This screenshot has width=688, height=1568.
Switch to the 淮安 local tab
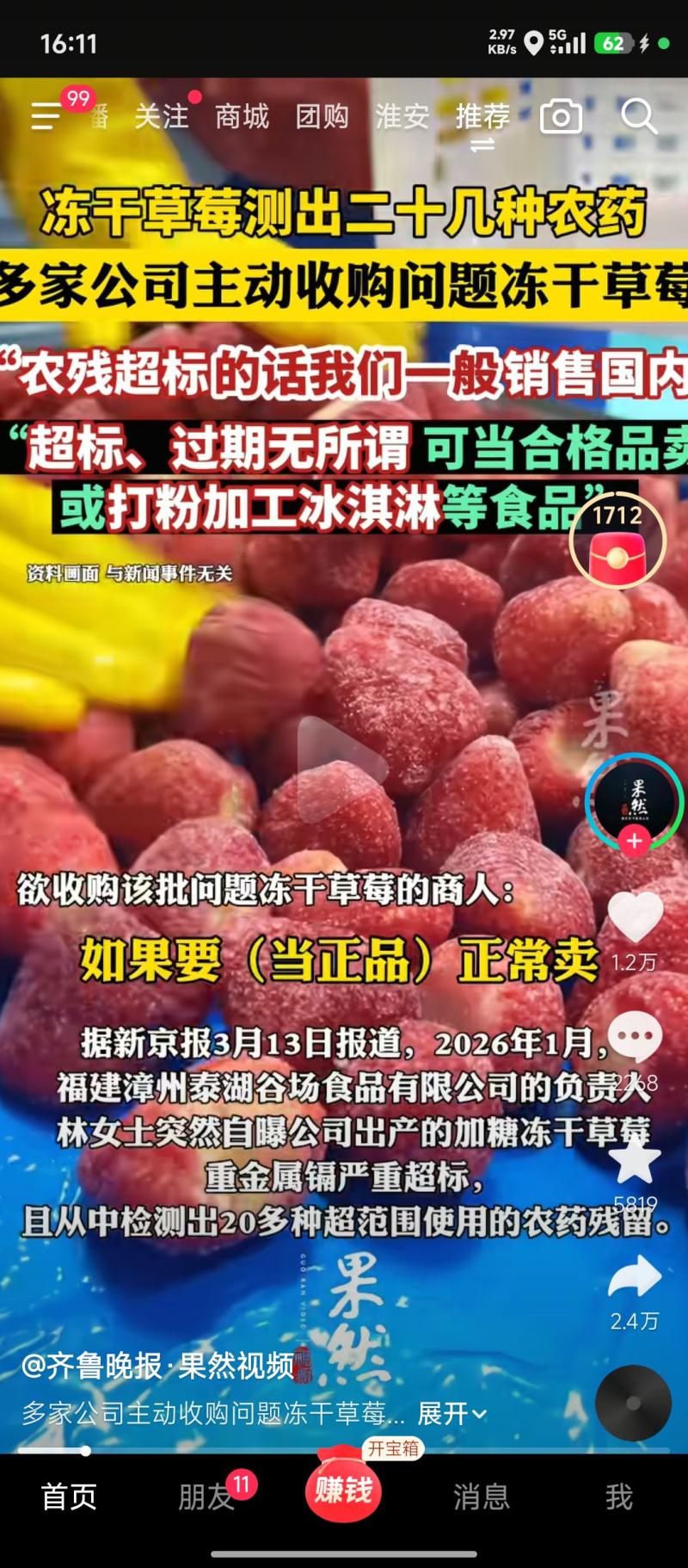[402, 116]
